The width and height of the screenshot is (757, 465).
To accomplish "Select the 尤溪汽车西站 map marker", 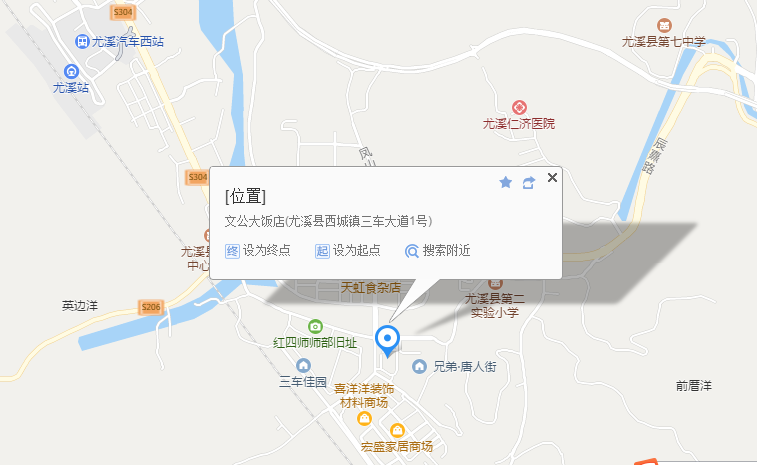I will pos(82,41).
